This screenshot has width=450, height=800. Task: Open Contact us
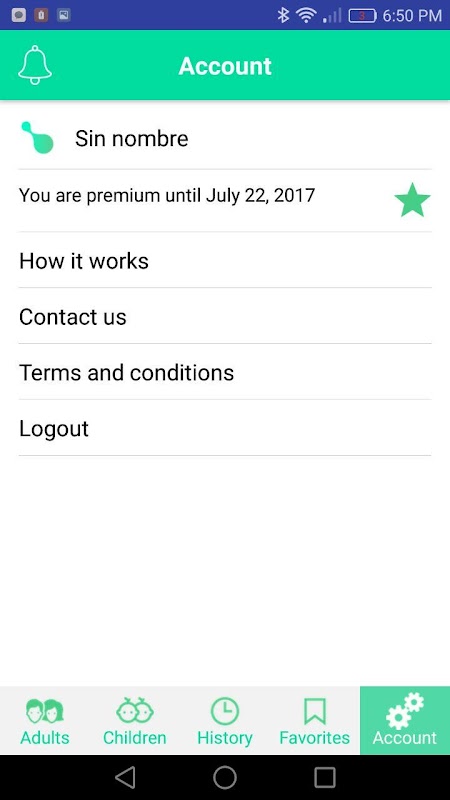(225, 316)
